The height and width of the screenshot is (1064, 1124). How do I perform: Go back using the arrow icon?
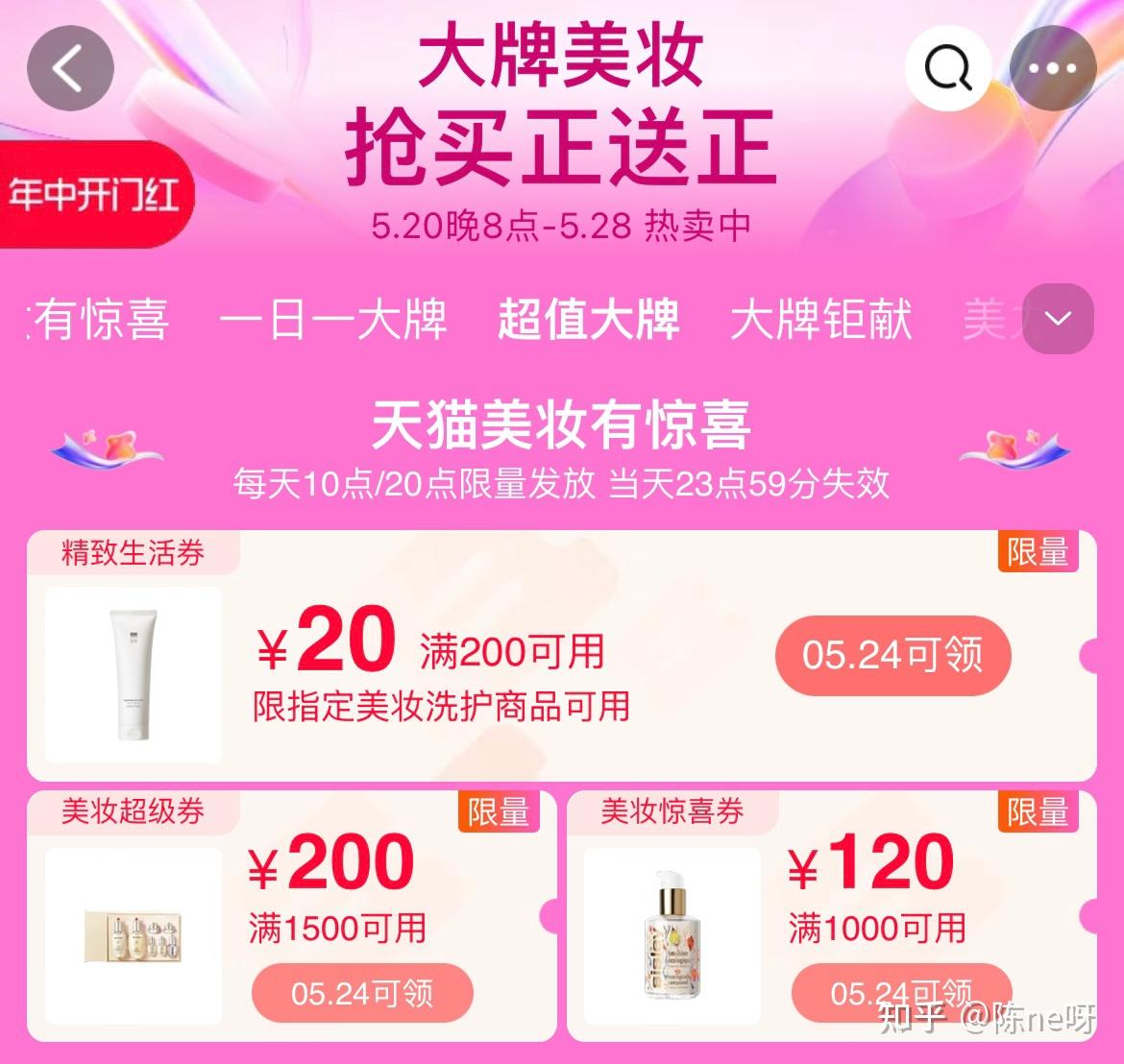click(x=70, y=69)
